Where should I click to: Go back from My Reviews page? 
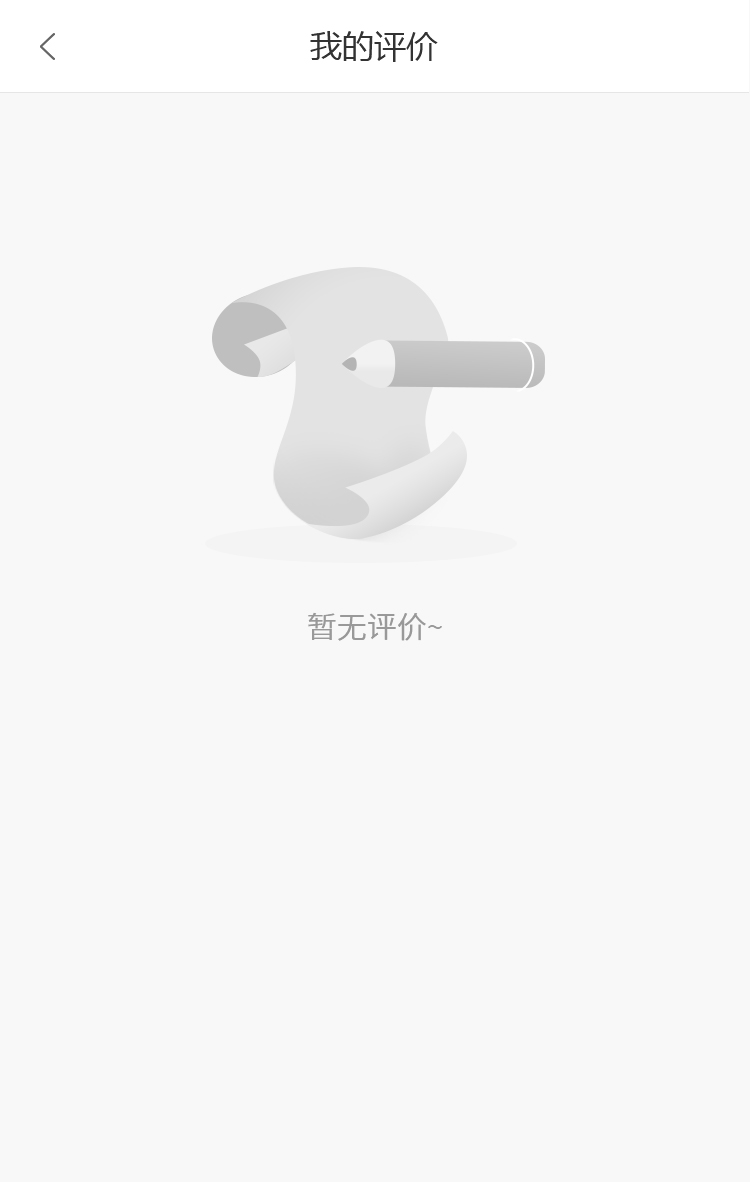pos(47,47)
